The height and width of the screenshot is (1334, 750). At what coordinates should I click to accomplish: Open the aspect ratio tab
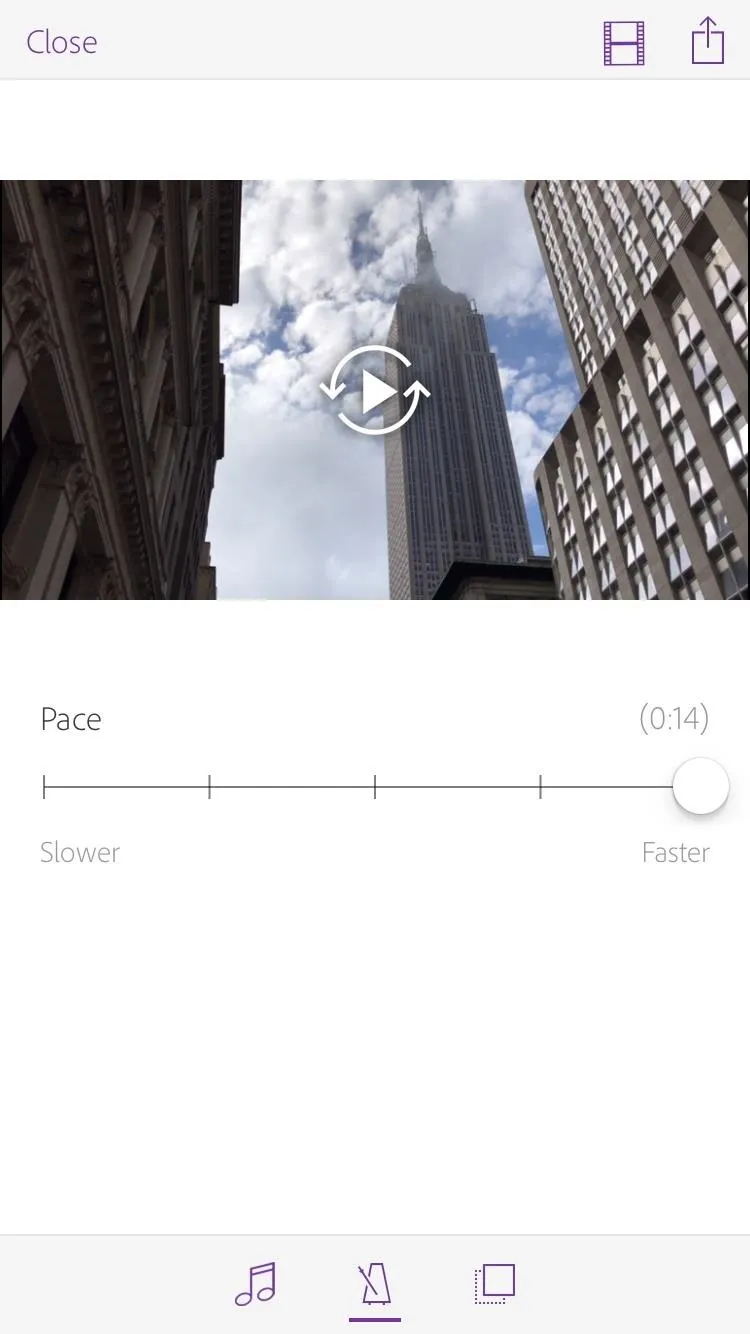coord(494,1284)
